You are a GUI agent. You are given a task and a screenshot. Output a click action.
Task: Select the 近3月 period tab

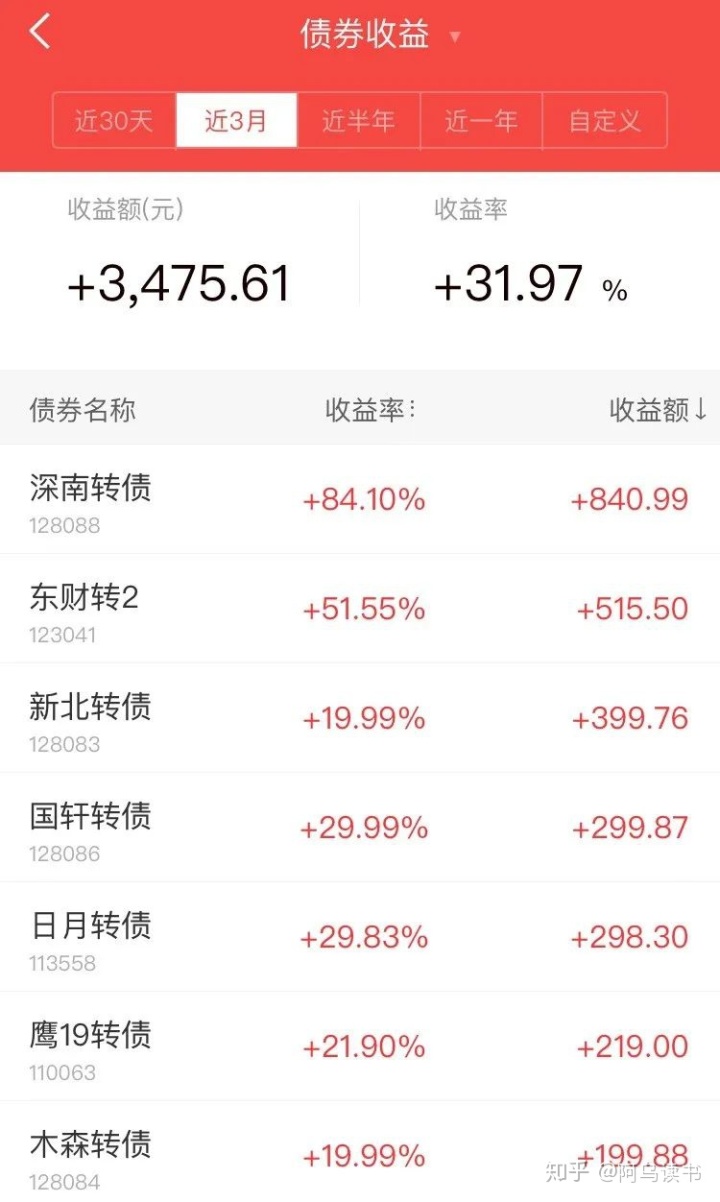coord(236,121)
